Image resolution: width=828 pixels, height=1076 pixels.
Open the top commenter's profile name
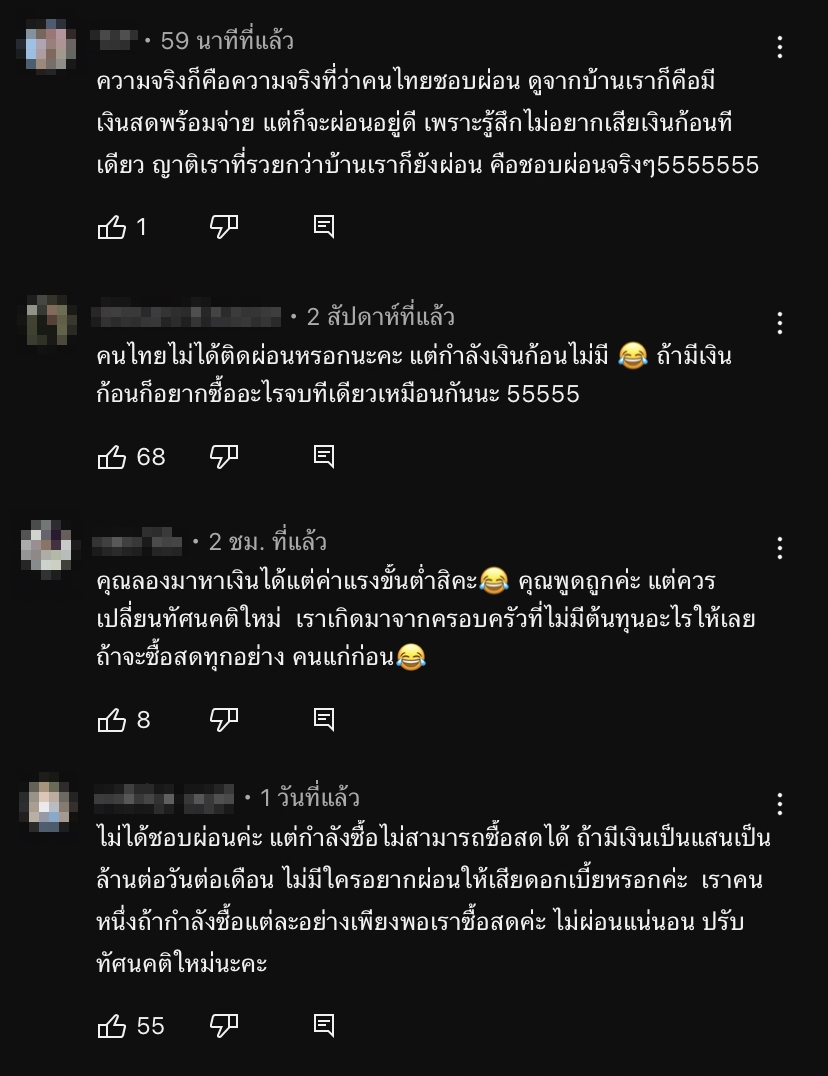coord(110,40)
